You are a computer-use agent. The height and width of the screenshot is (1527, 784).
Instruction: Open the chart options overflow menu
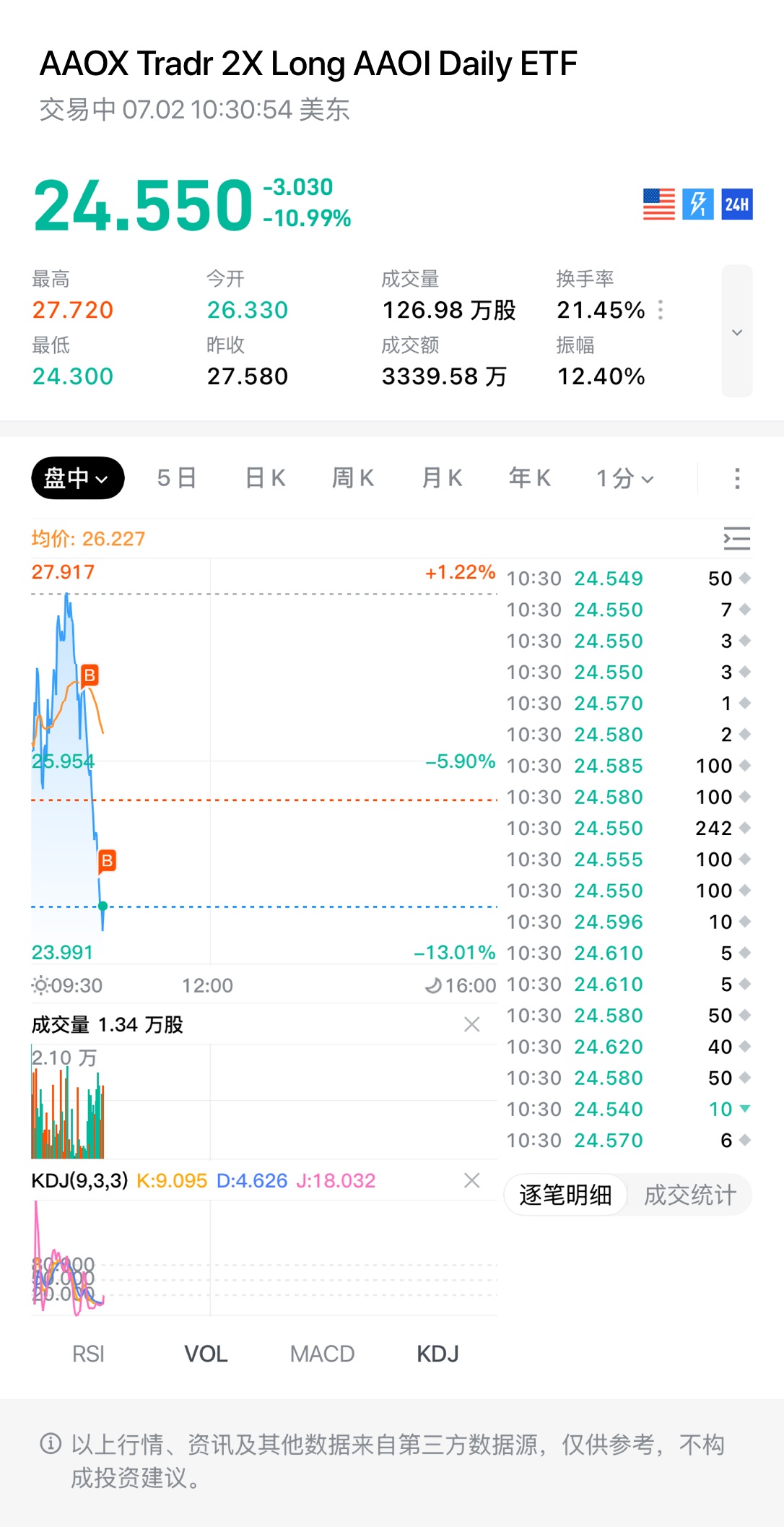point(737,478)
